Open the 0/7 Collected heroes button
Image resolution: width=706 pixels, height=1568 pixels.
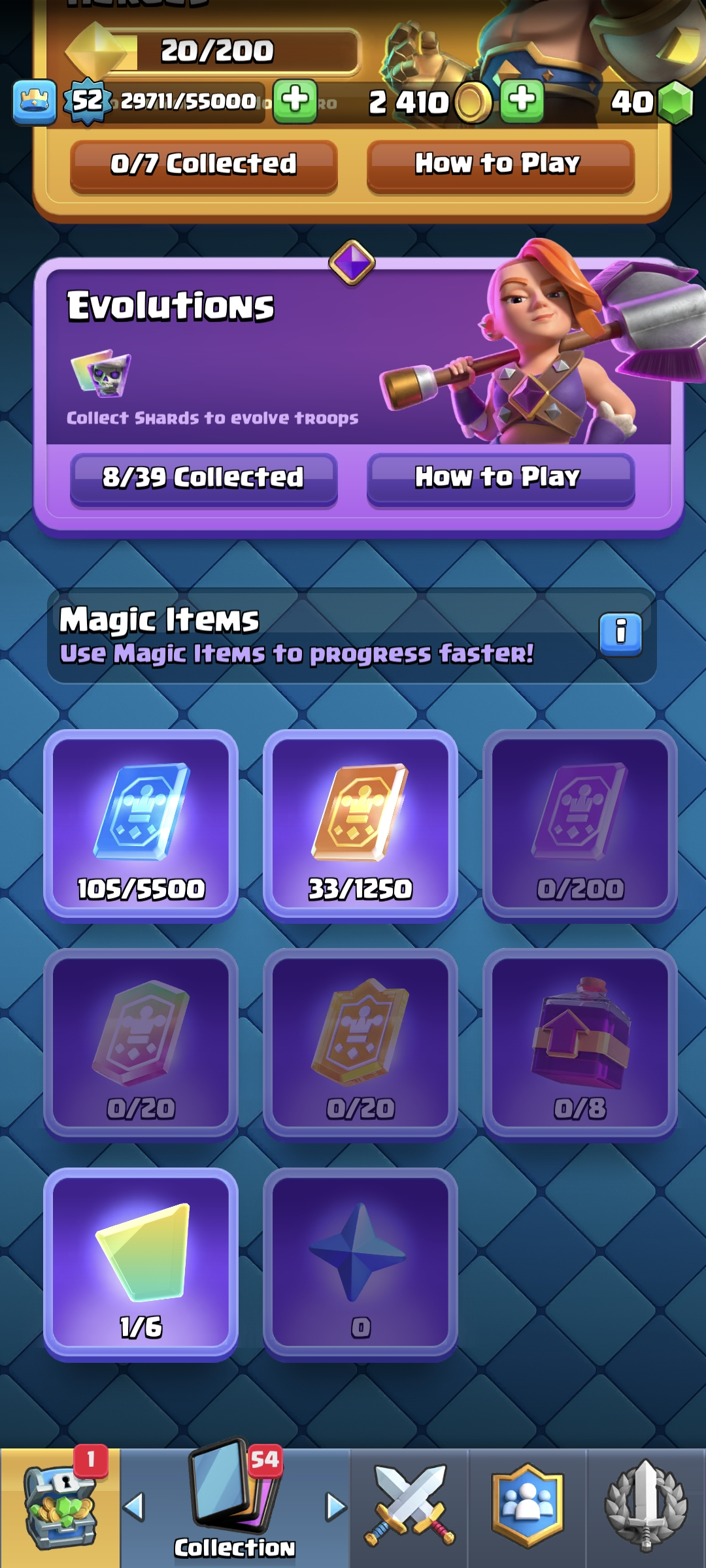click(203, 165)
